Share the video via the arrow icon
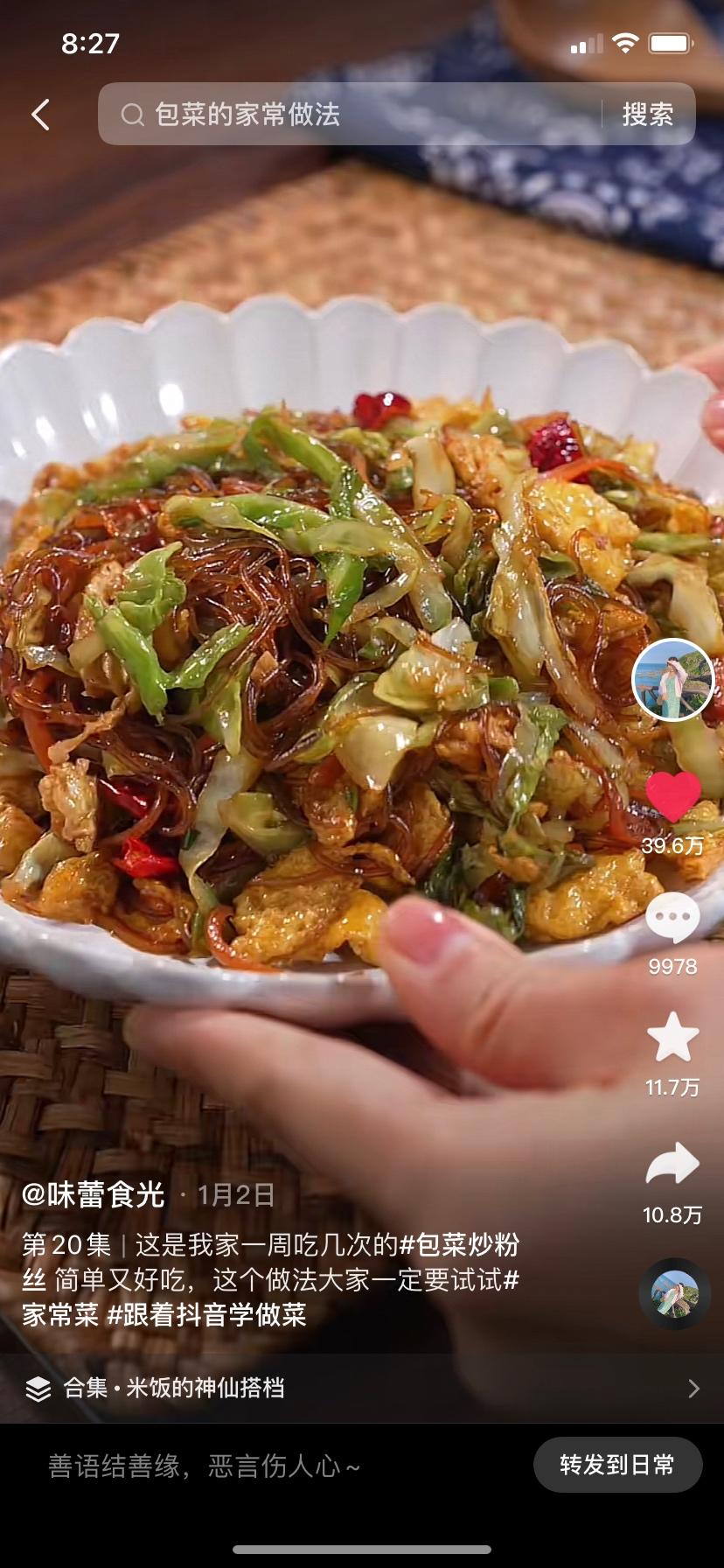This screenshot has height=1568, width=724. tap(672, 1165)
